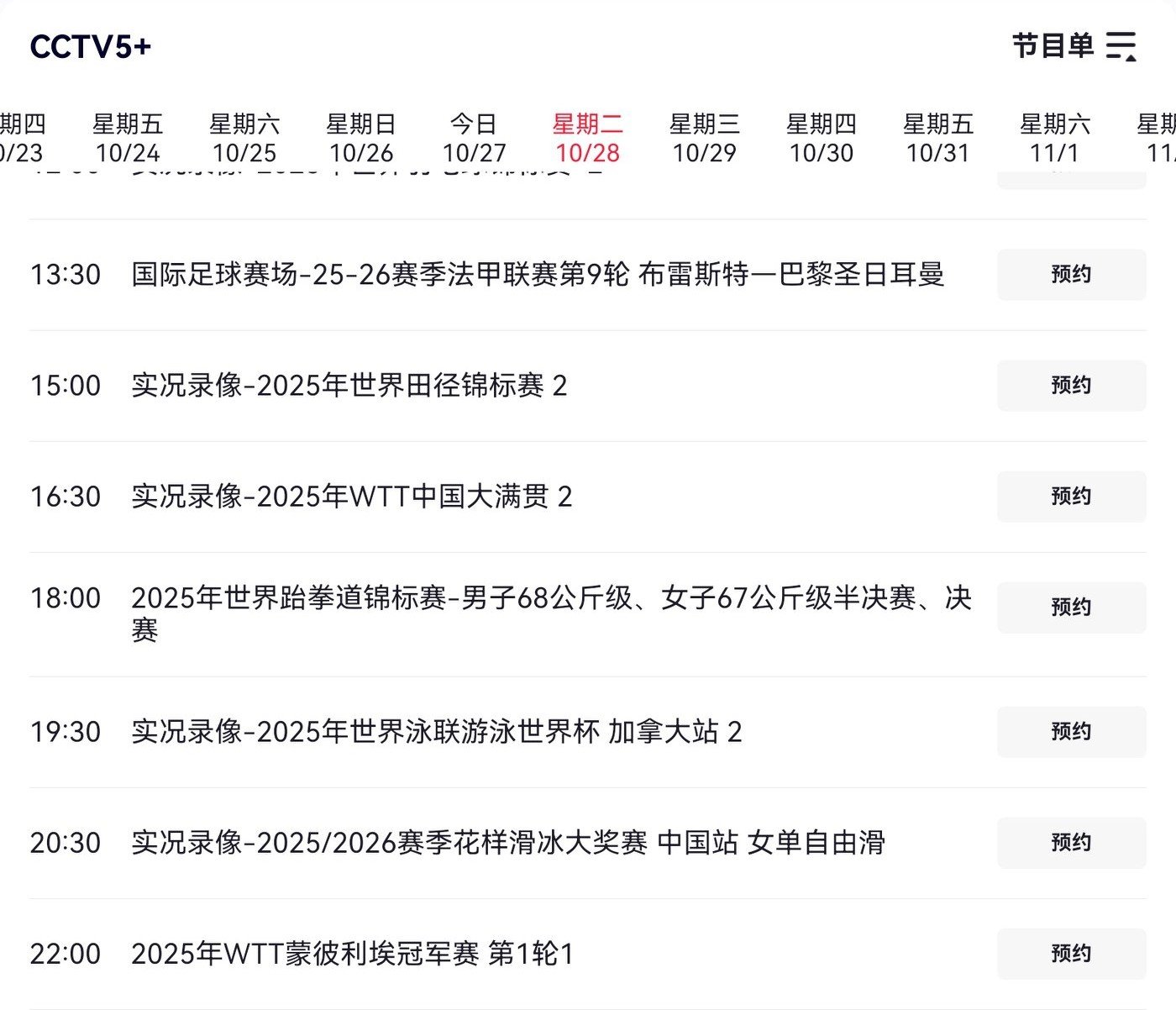The height and width of the screenshot is (1010, 1176).
Task: Reserve the 13:30 法甲联赛 match
Action: pos(1071,275)
